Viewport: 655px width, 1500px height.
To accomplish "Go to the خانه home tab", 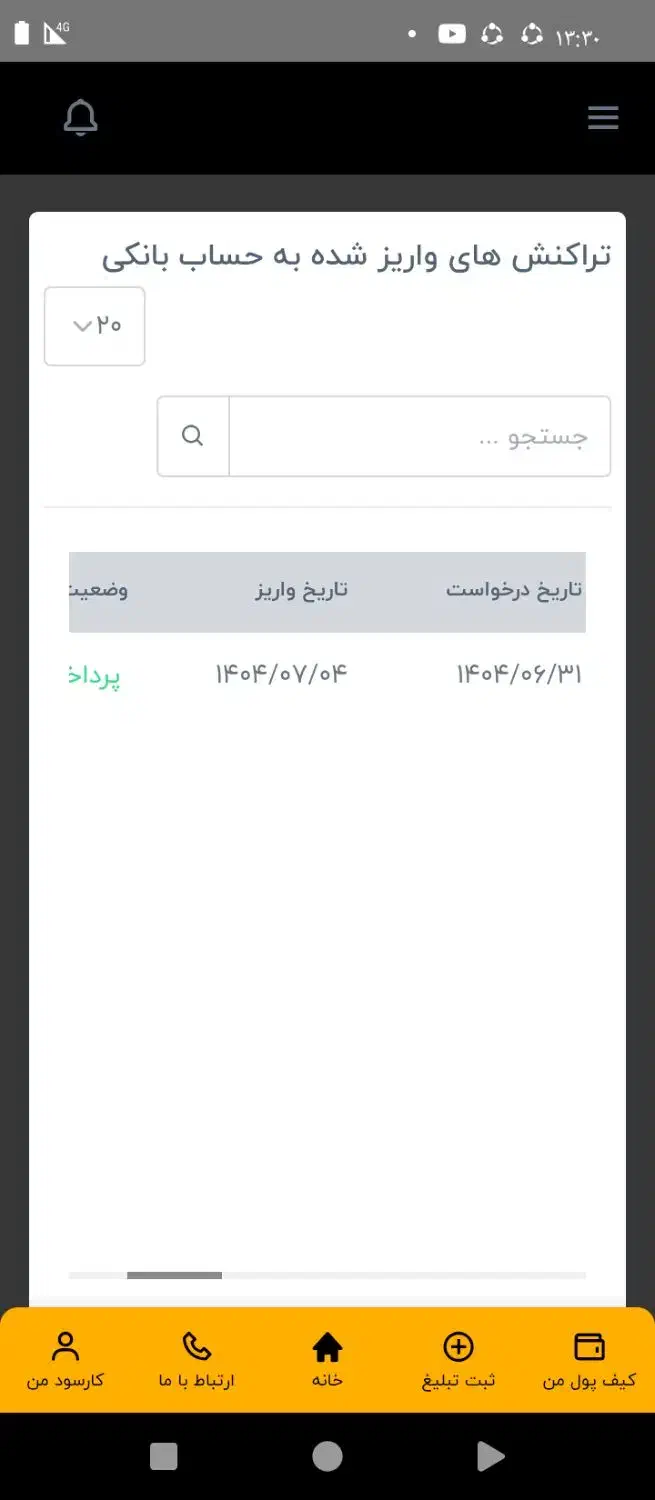I will [327, 1360].
